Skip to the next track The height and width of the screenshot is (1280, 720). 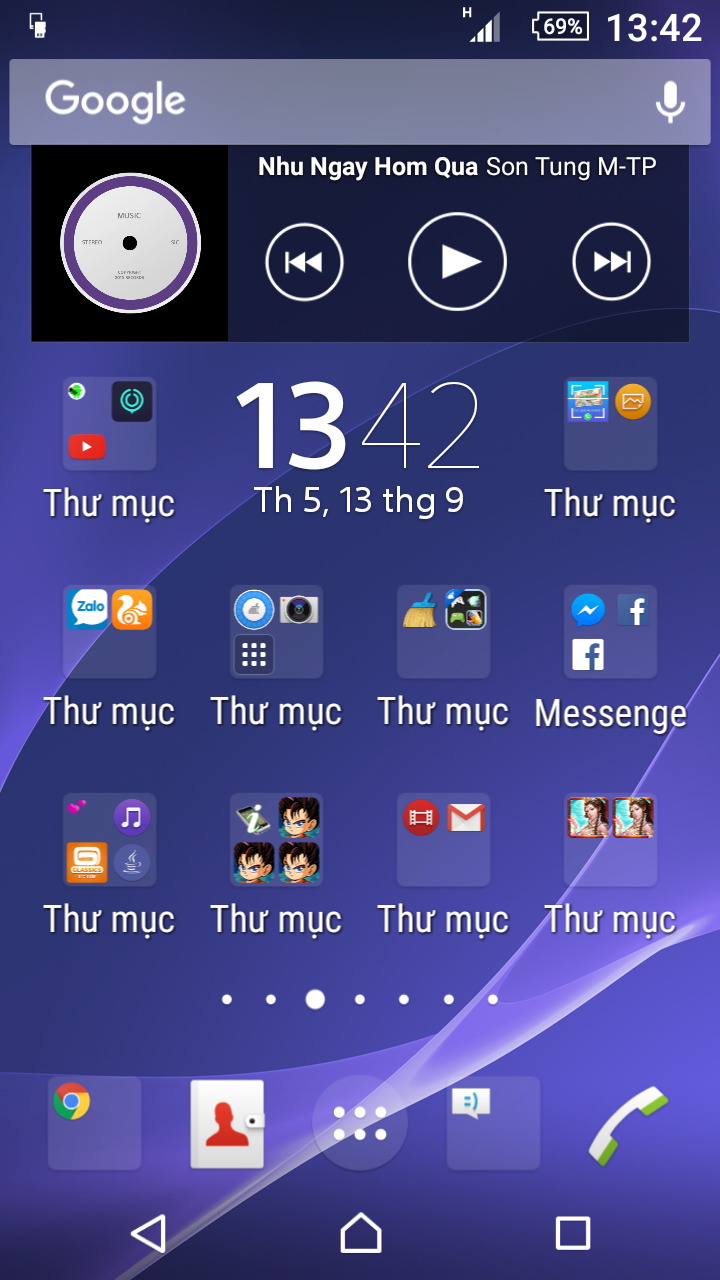tap(611, 262)
